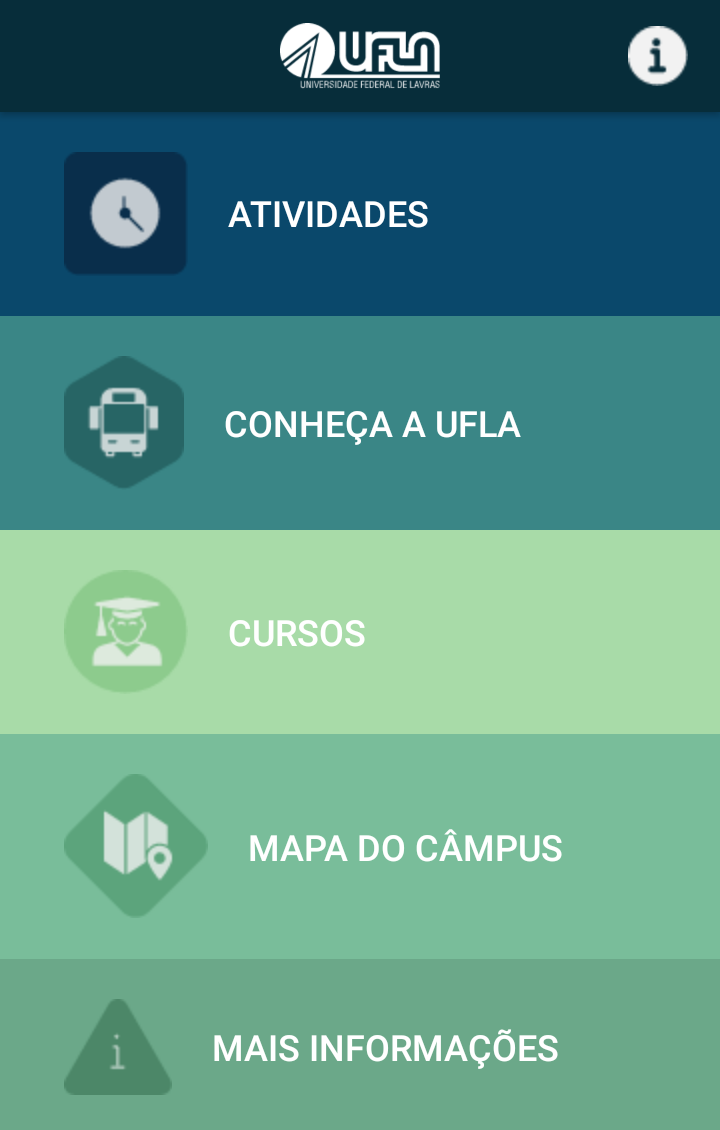The width and height of the screenshot is (720, 1130).
Task: Go to Mais Informações
Action: click(x=385, y=1048)
